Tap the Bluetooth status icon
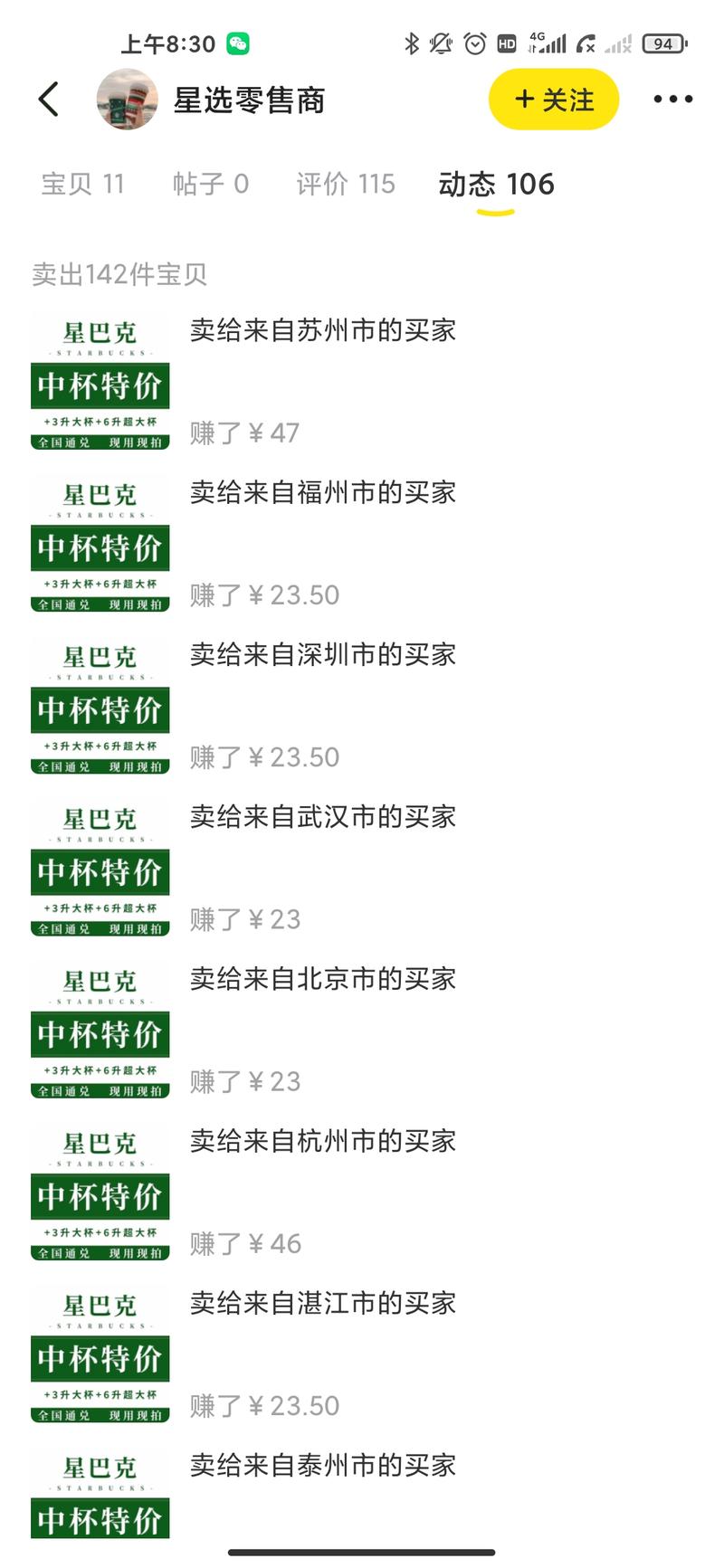This screenshot has width=724, height=1568. [412, 42]
